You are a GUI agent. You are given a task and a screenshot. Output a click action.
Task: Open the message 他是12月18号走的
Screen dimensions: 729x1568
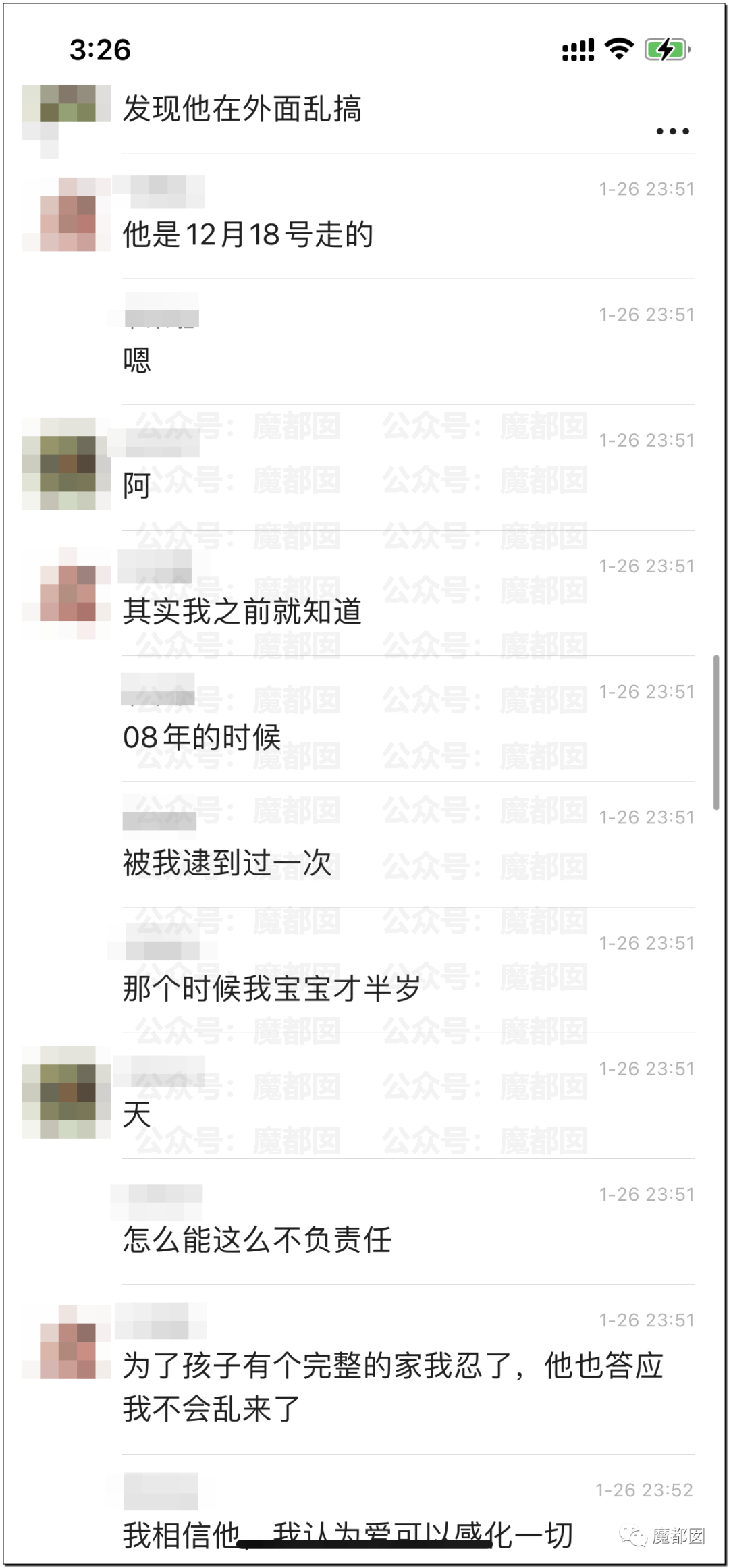248,235
